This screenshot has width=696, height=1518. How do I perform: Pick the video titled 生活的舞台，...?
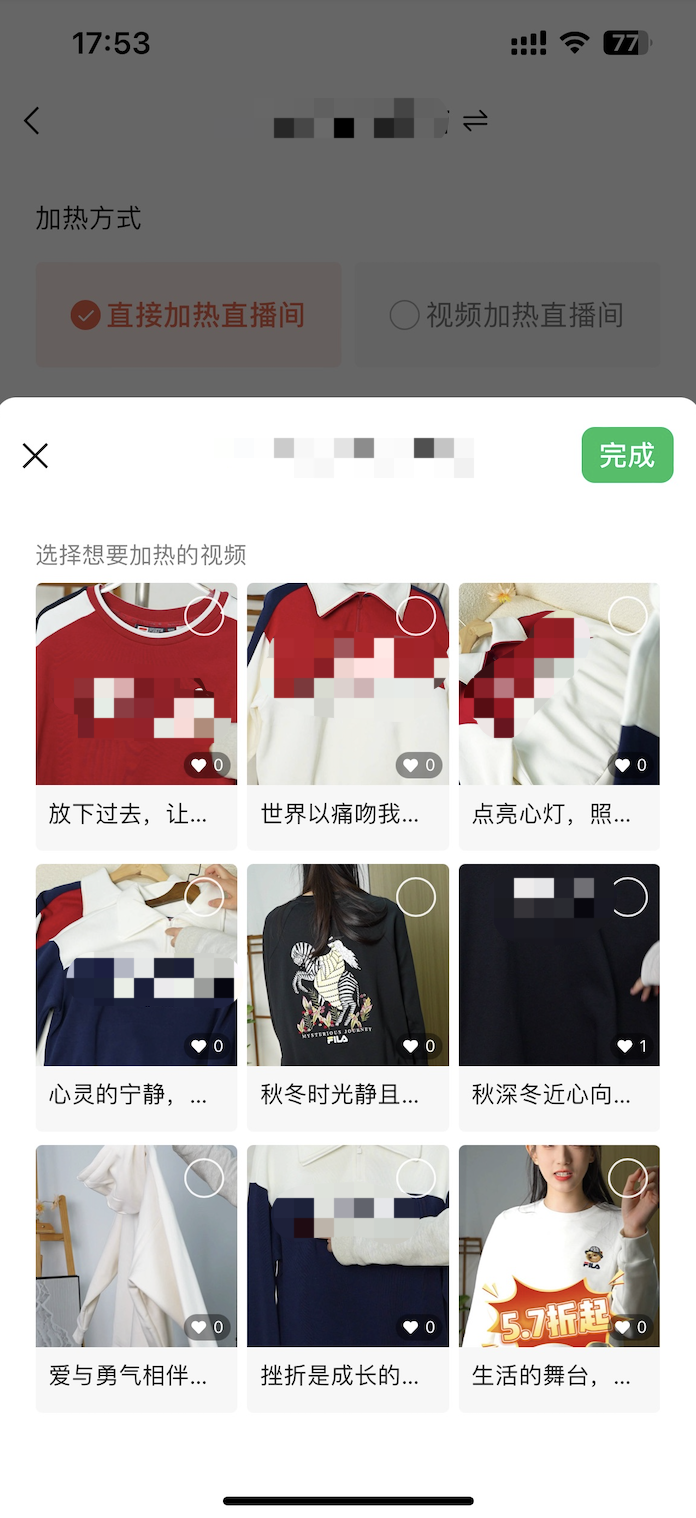pos(628,1178)
